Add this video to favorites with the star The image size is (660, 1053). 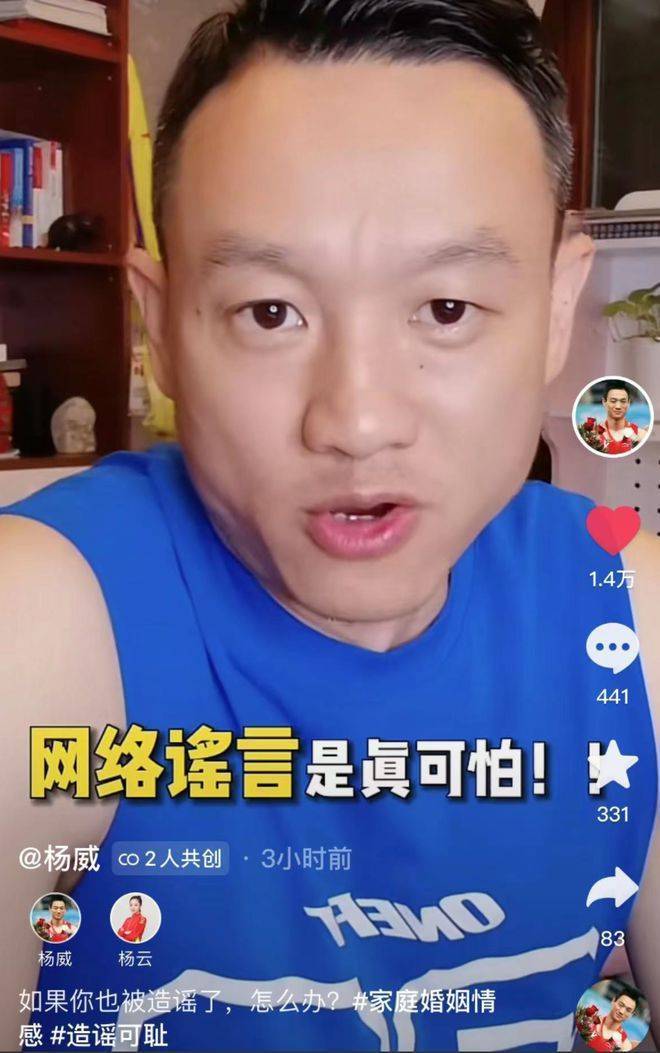coord(612,768)
